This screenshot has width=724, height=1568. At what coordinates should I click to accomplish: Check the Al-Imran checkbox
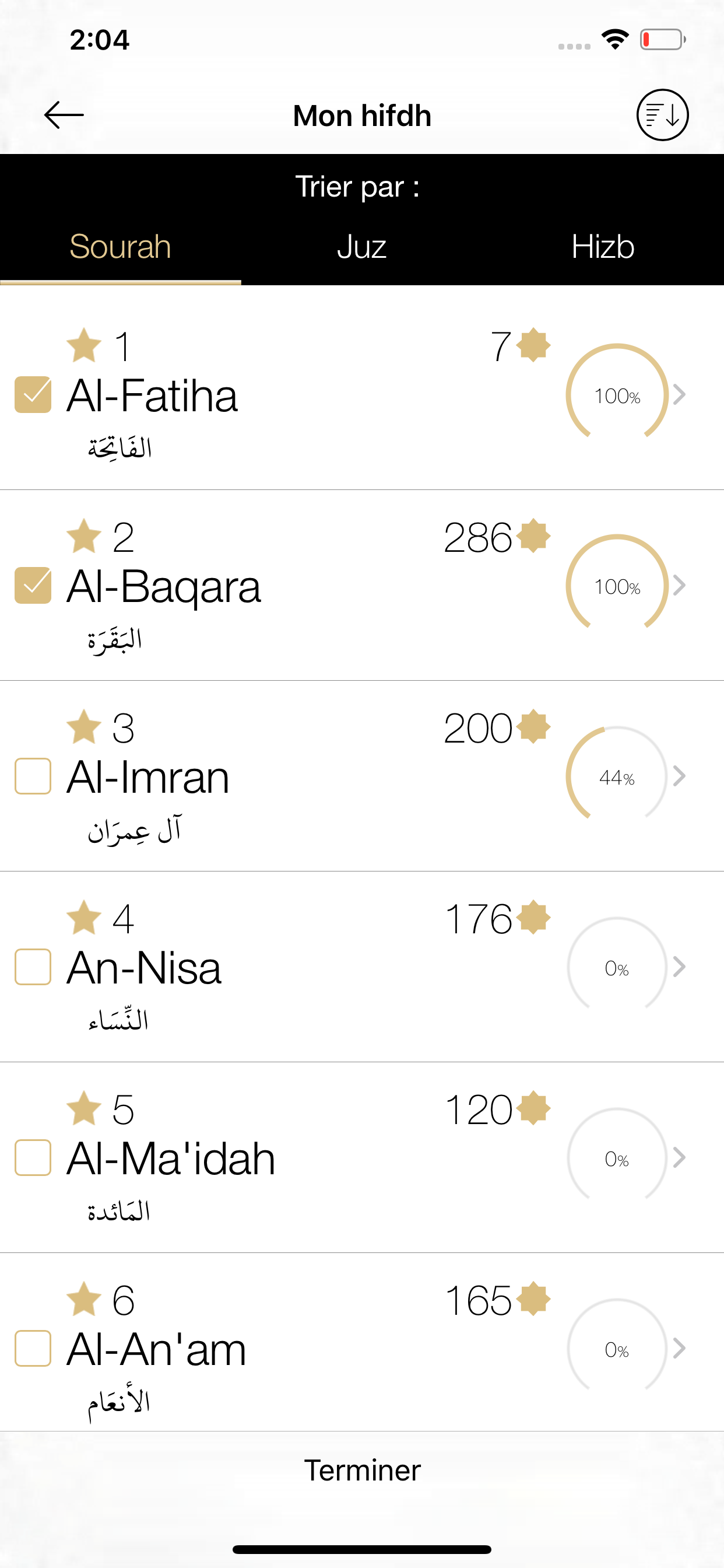point(33,776)
